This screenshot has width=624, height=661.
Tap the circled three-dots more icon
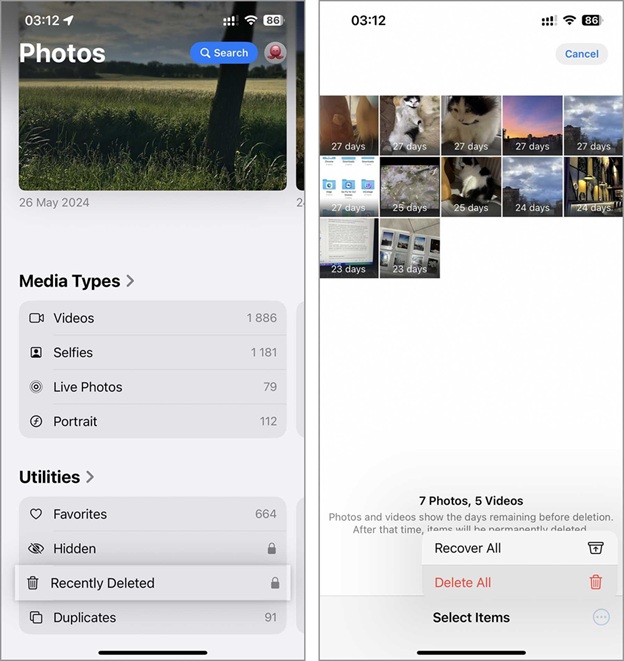point(601,617)
